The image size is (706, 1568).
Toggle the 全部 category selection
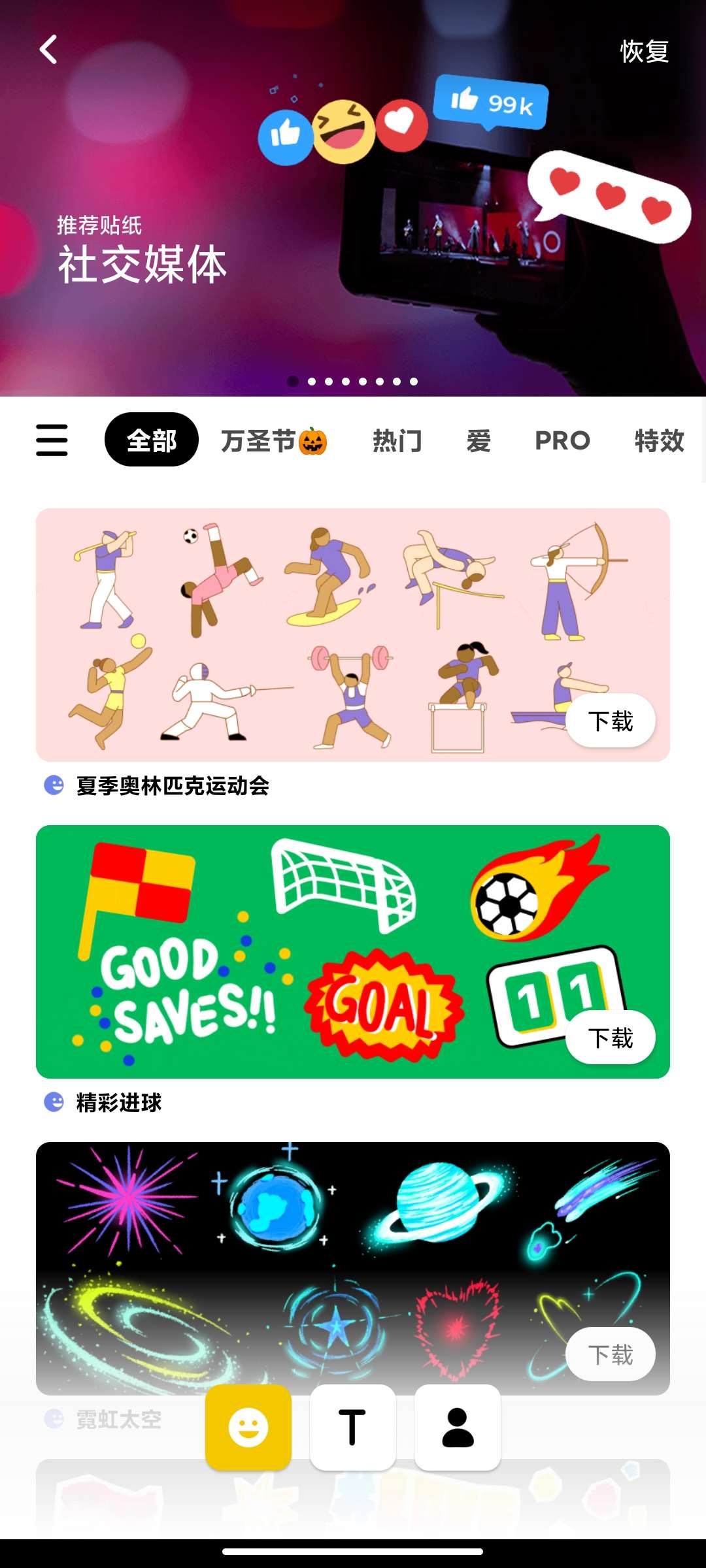click(x=152, y=440)
